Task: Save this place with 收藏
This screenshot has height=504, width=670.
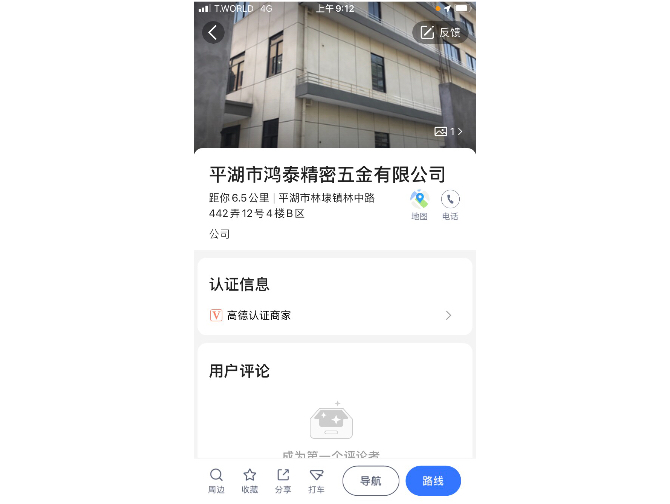Action: point(249,480)
